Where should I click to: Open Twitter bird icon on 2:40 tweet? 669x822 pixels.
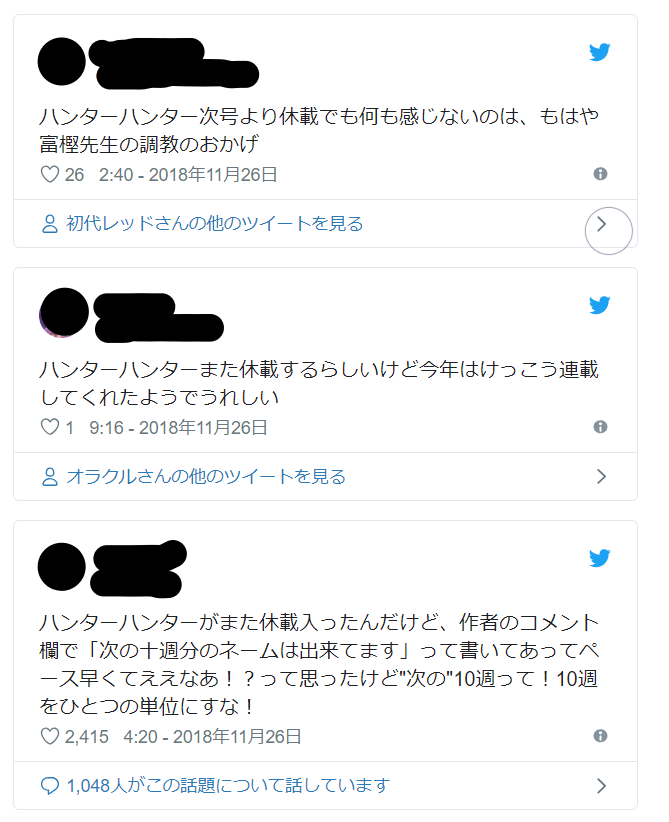point(600,53)
